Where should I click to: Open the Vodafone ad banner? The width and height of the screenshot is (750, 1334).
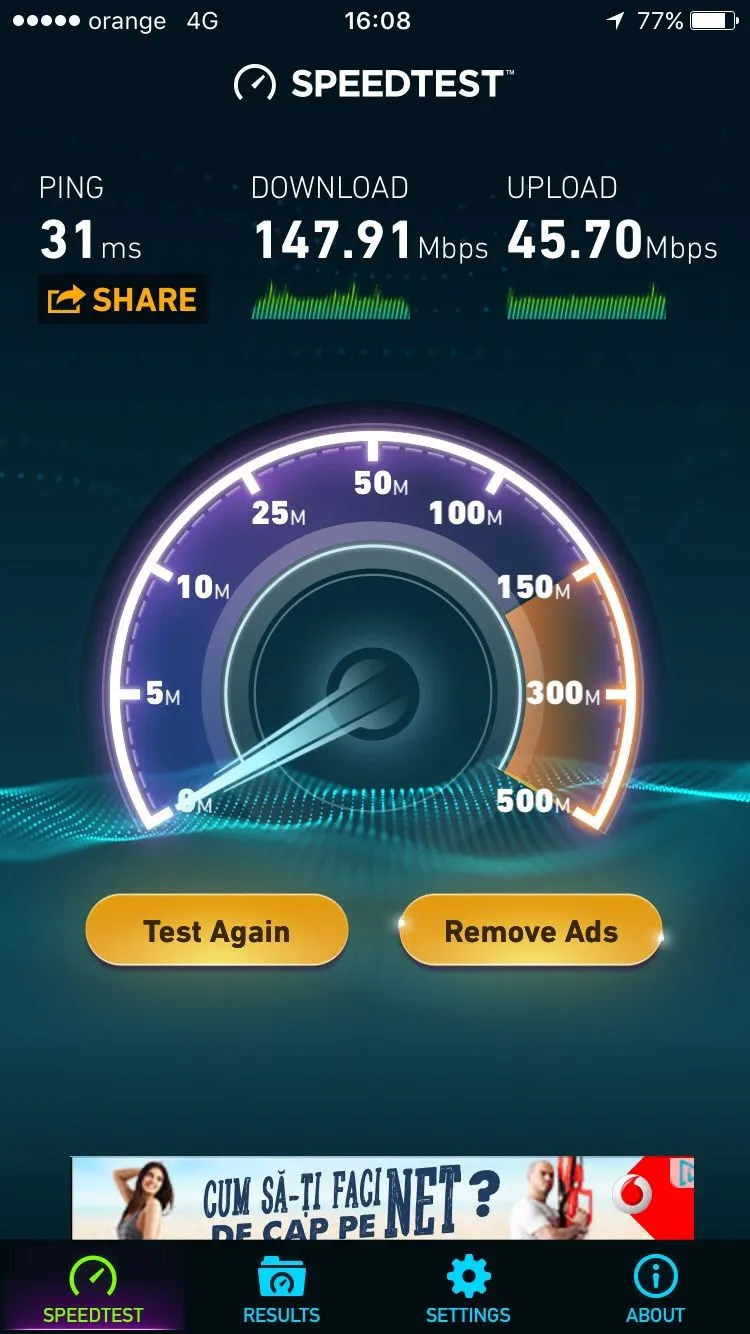[x=382, y=1197]
